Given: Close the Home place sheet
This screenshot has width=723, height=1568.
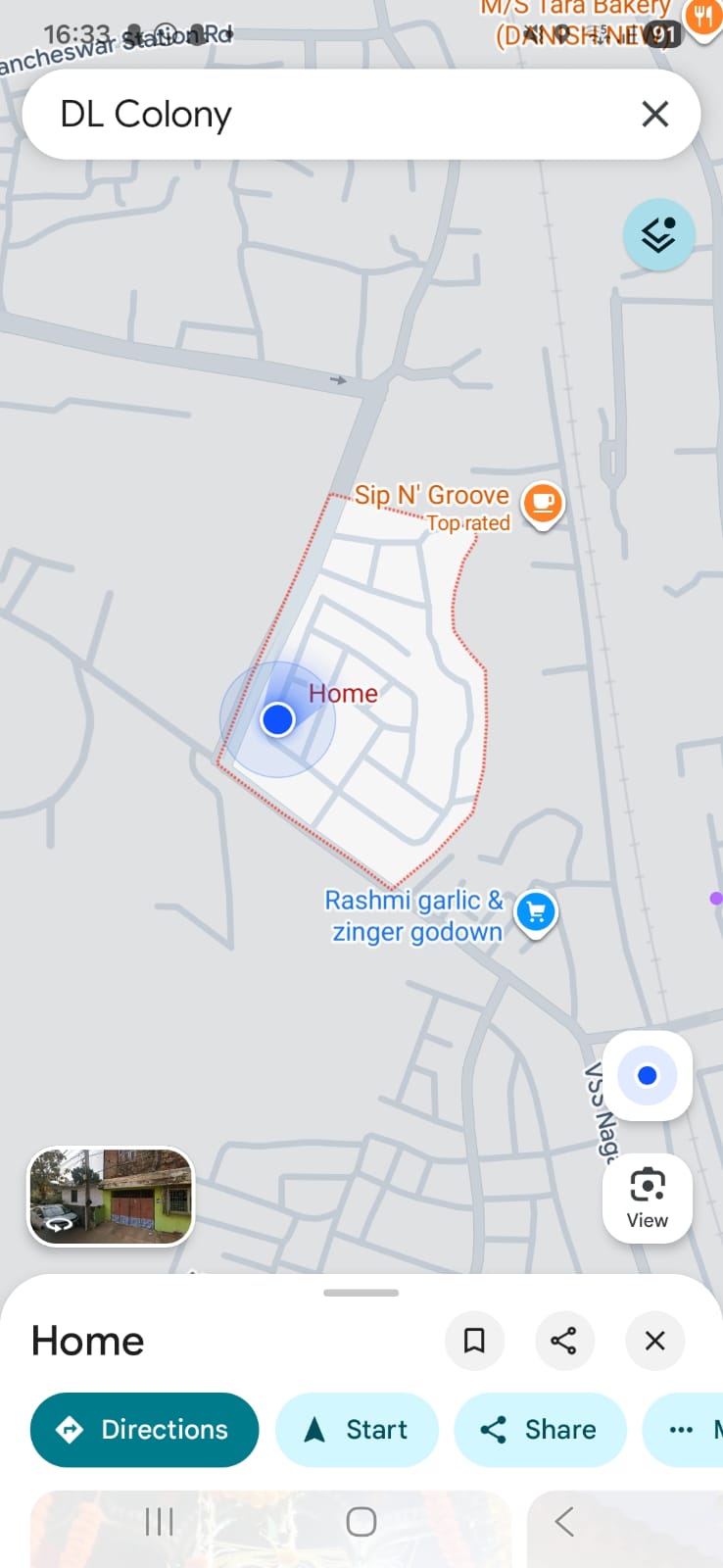Looking at the screenshot, I should coord(654,1341).
